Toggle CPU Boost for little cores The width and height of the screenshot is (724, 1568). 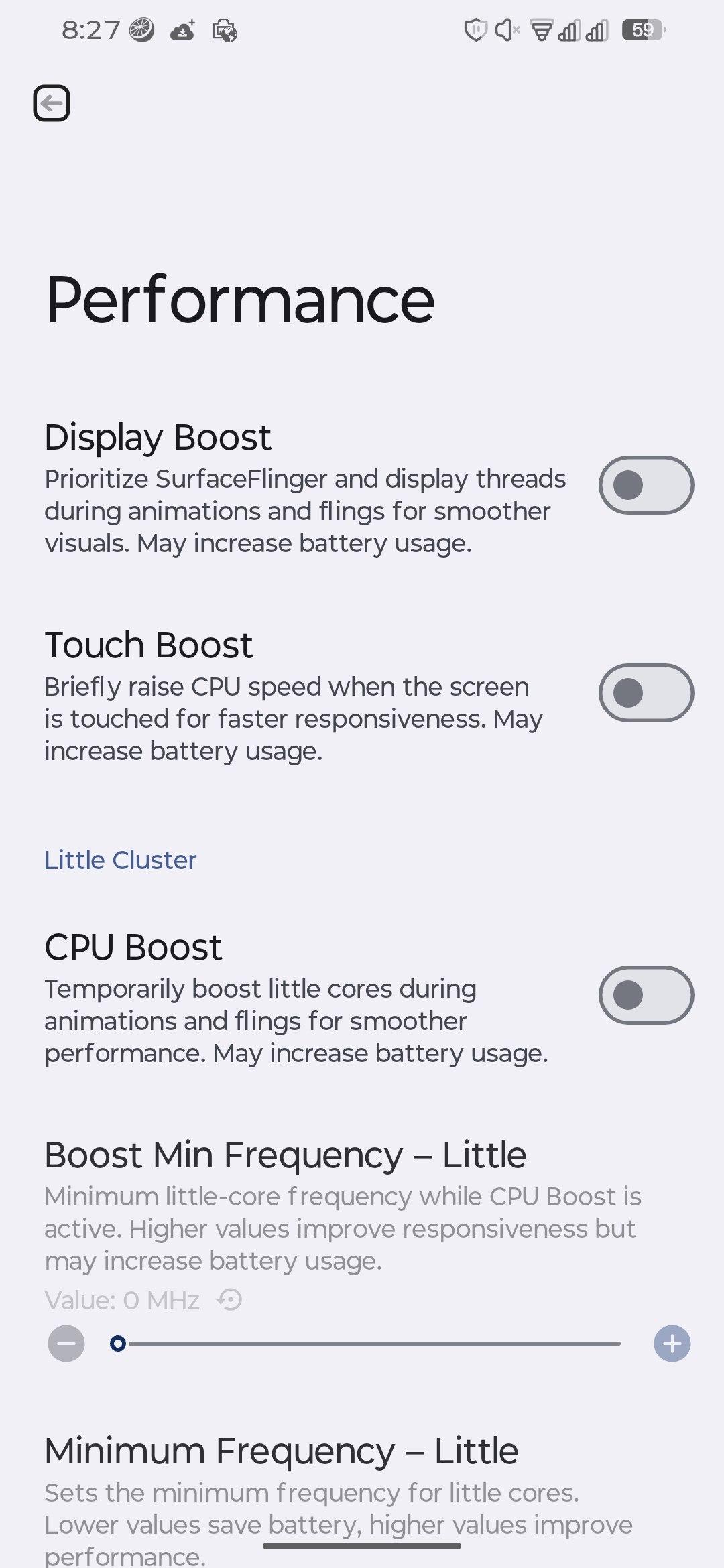(646, 995)
